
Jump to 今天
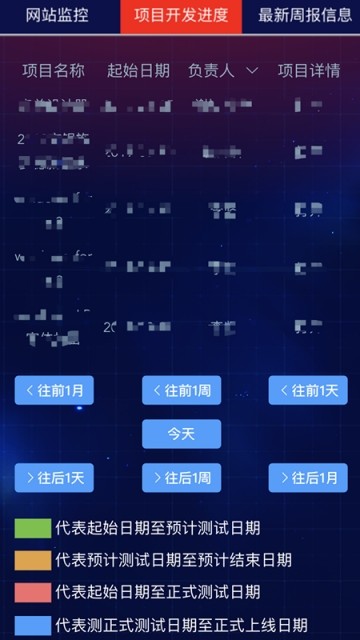pos(182,434)
